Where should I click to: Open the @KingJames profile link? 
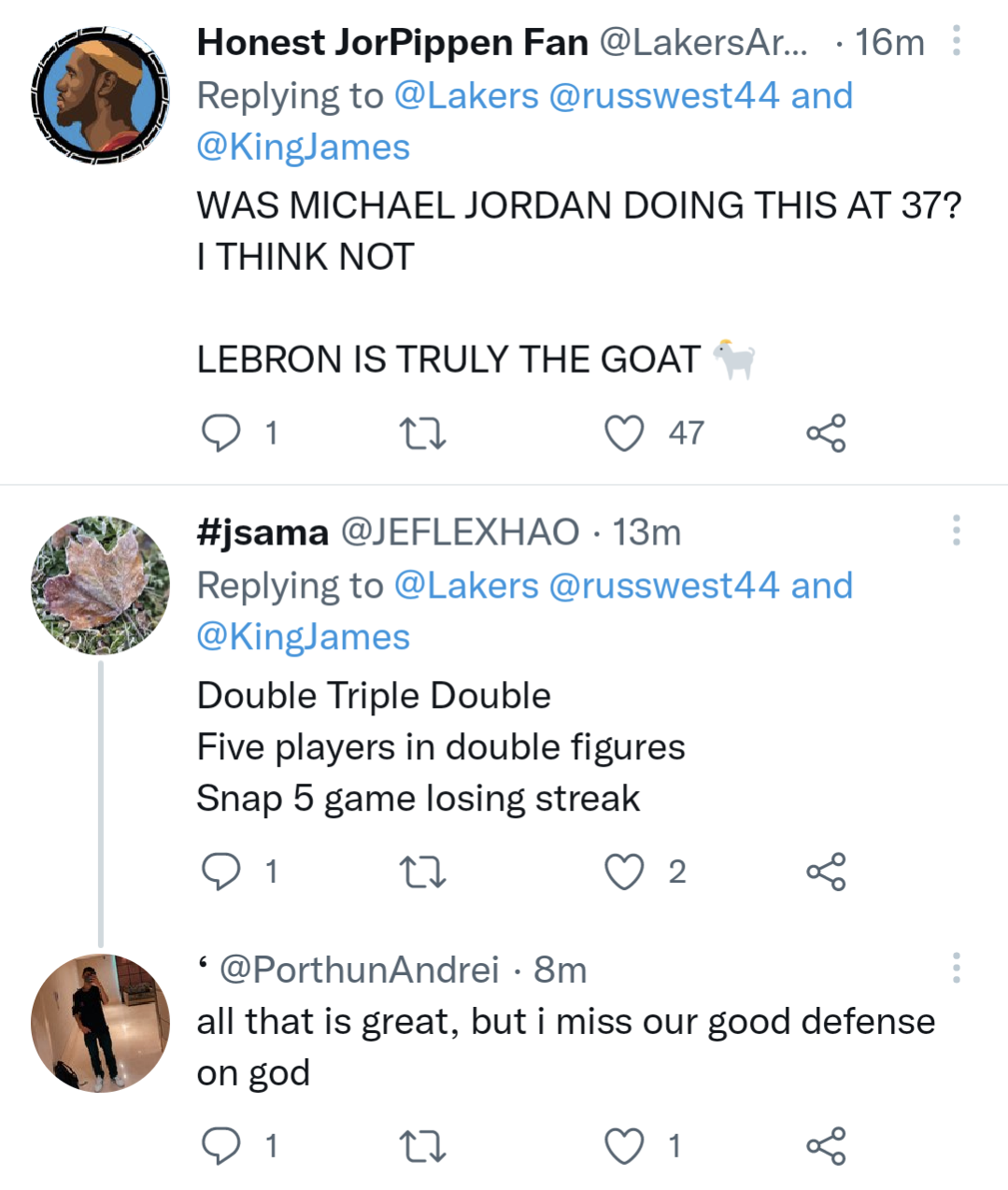tap(301, 146)
